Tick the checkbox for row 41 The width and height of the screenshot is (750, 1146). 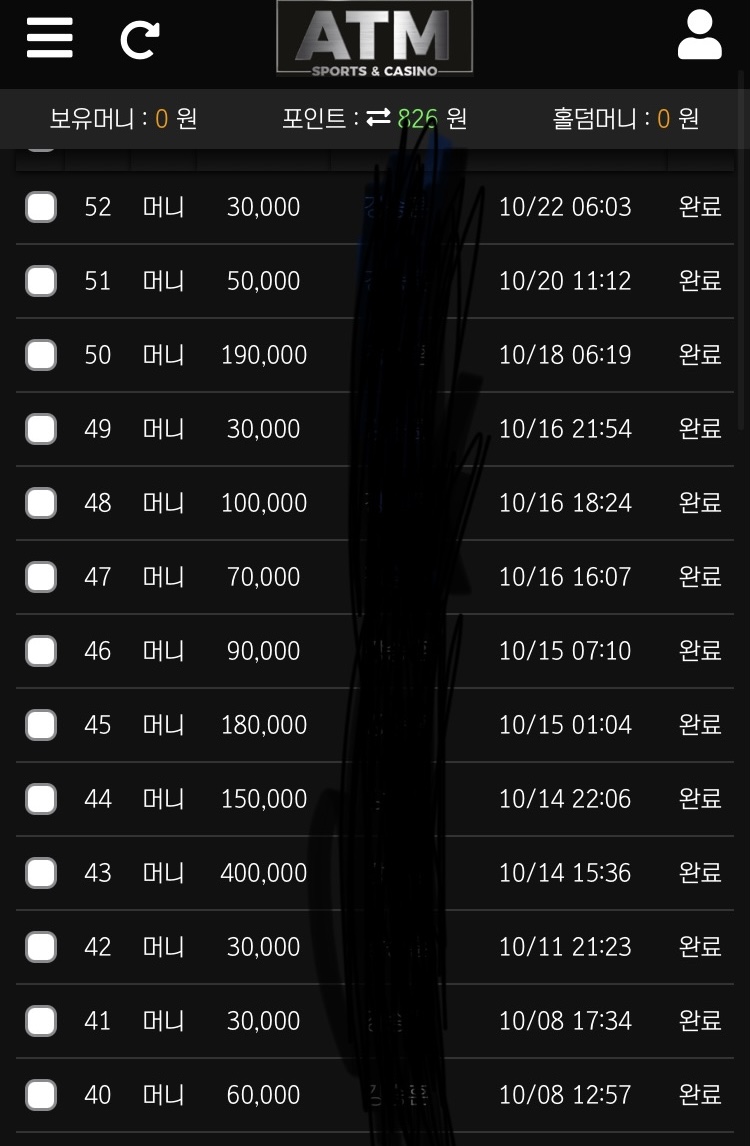[x=41, y=1021]
